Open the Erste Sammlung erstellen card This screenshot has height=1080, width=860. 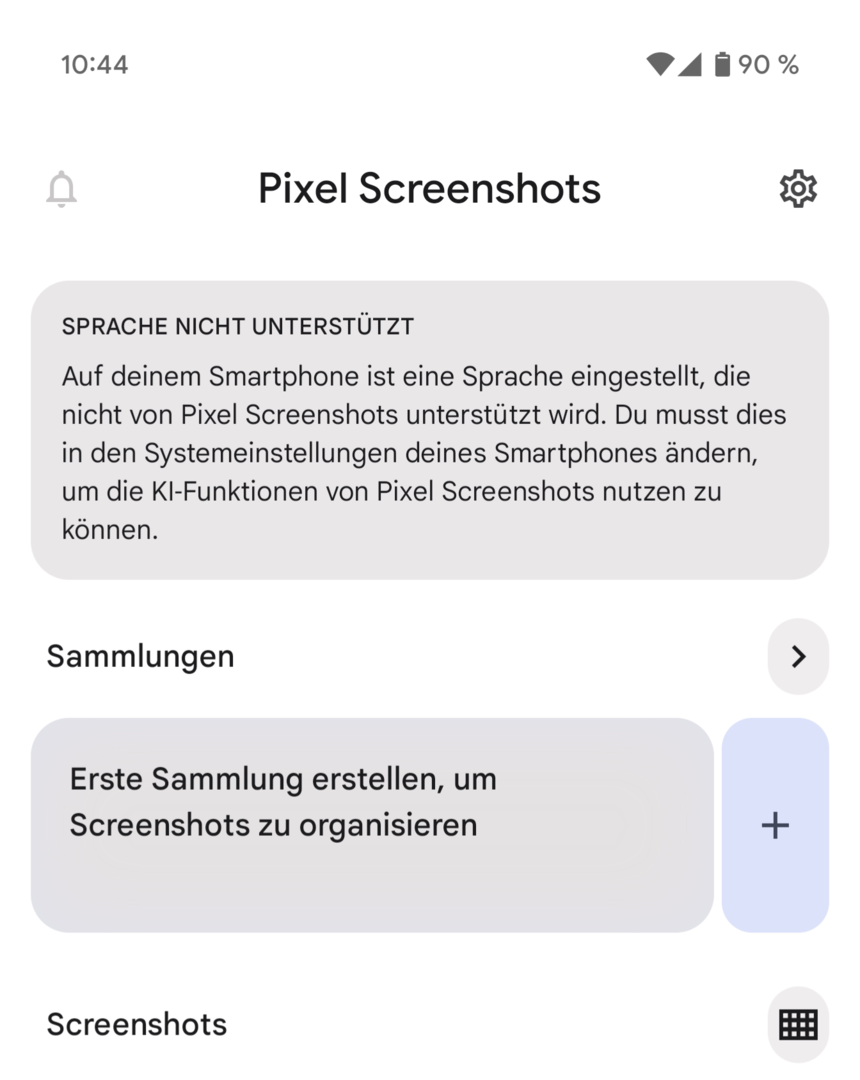point(372,825)
